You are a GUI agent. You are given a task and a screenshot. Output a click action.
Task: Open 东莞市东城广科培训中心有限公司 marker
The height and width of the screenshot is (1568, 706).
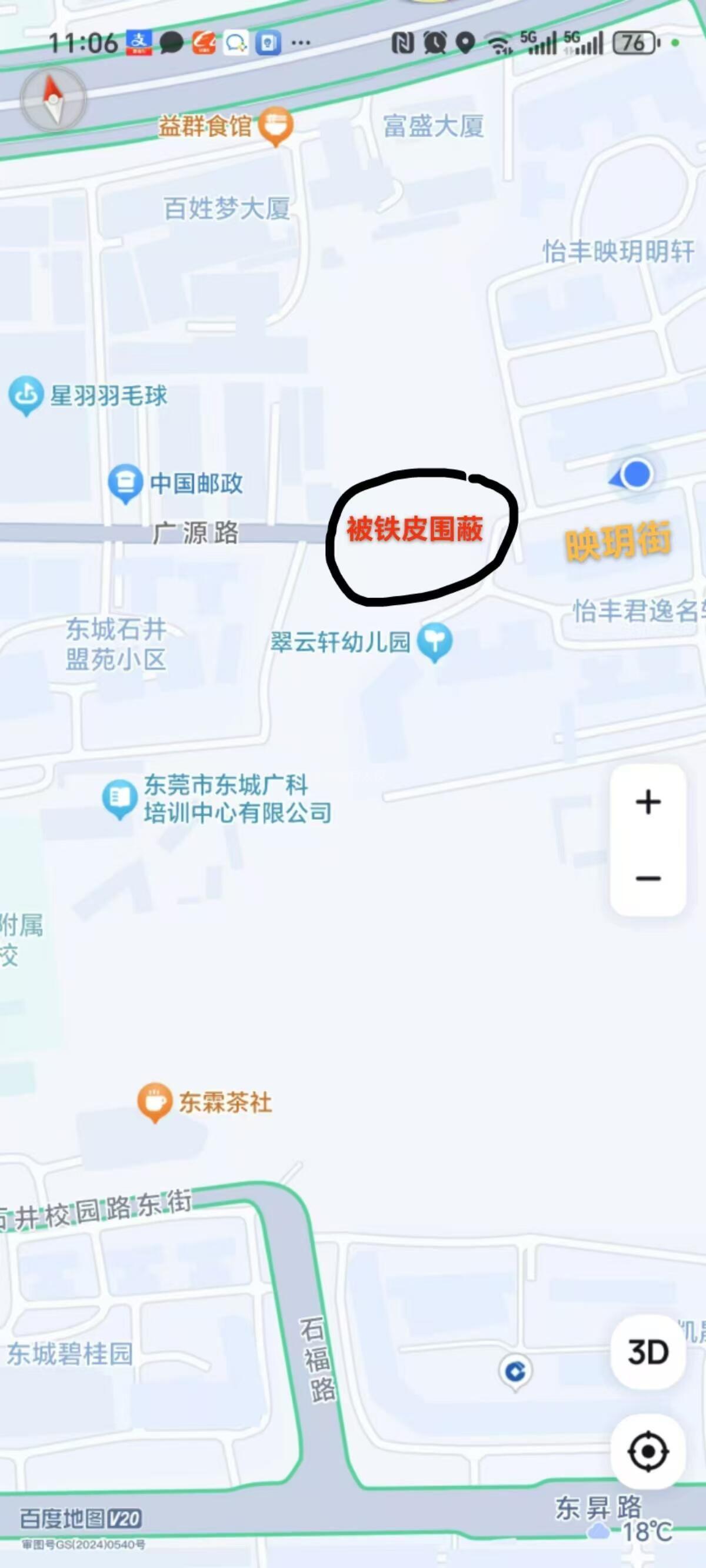coord(119,798)
